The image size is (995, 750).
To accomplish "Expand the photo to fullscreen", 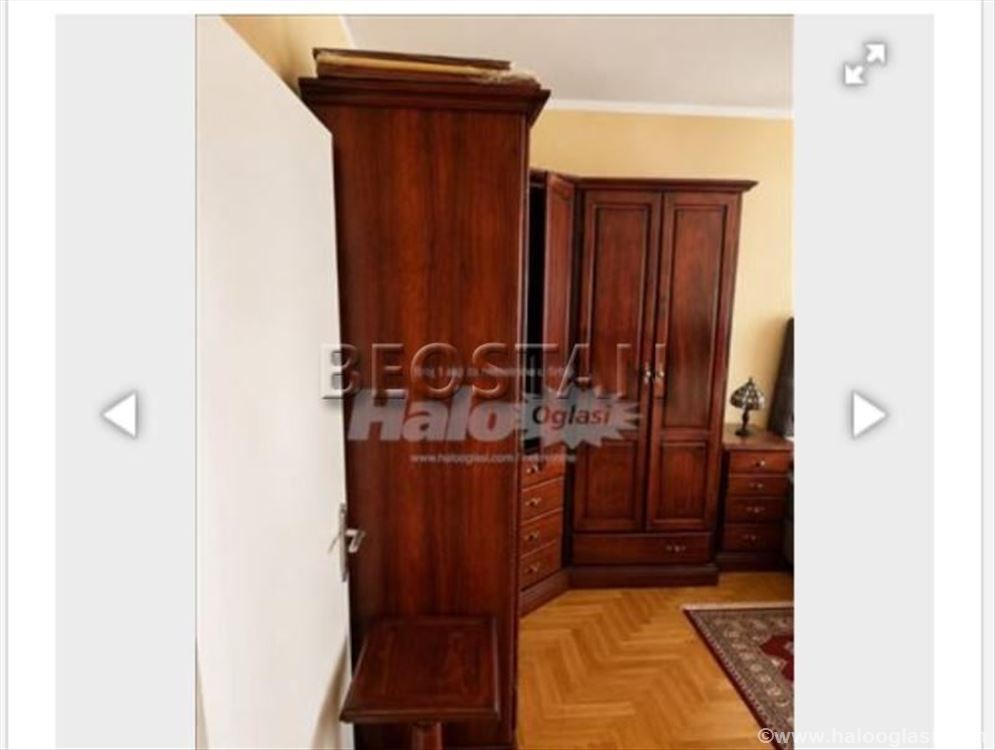I will tap(865, 63).
